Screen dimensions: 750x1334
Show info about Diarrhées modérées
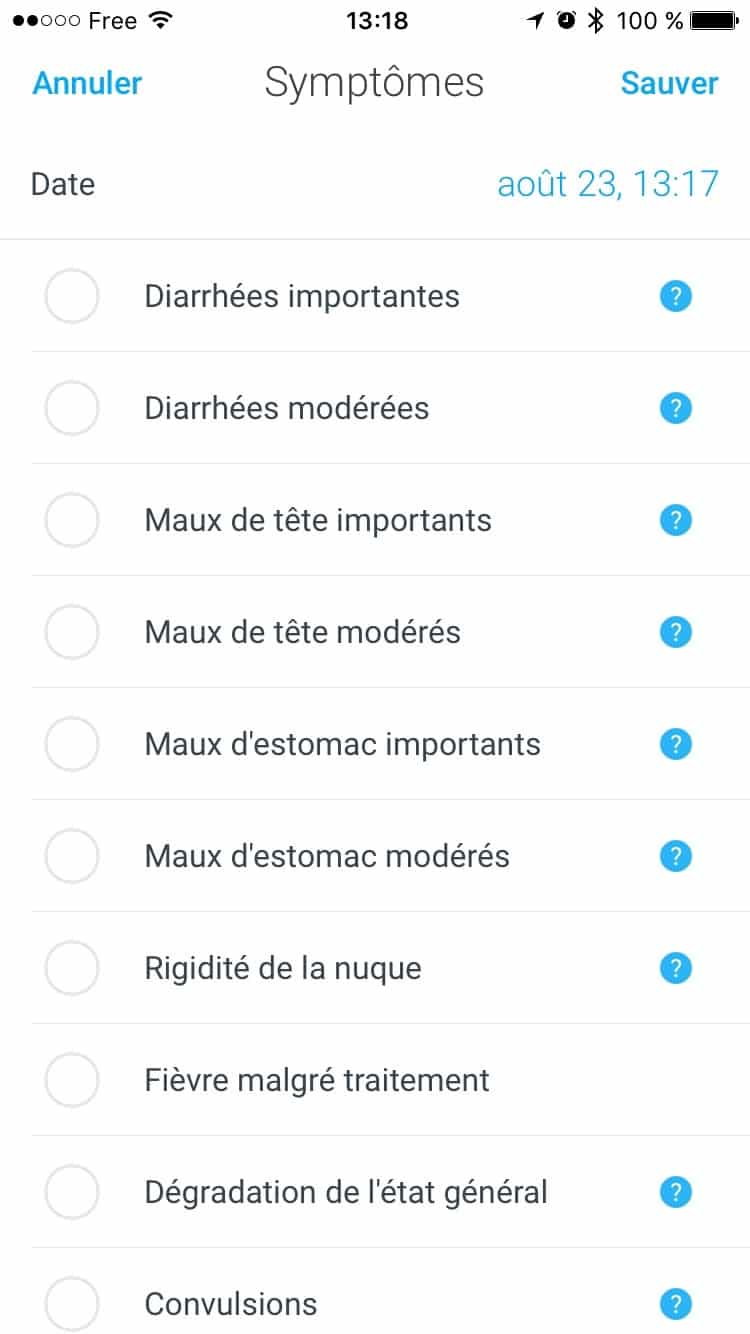click(x=676, y=408)
